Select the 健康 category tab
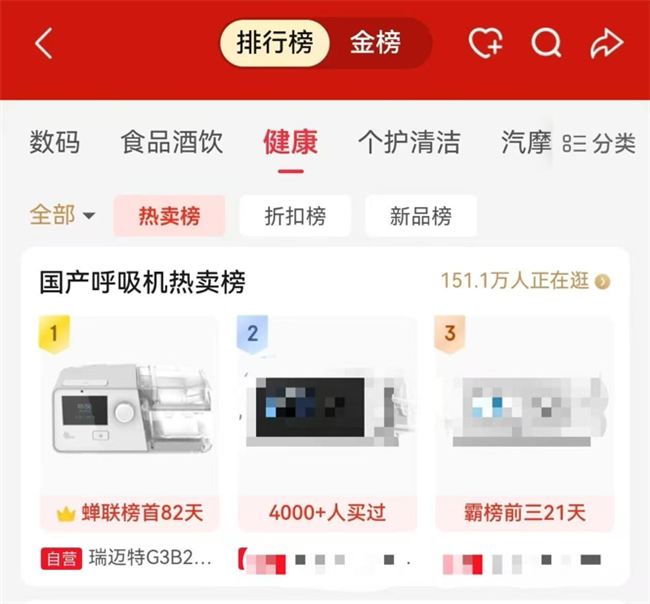Viewport: 650px width, 604px height. (290, 143)
